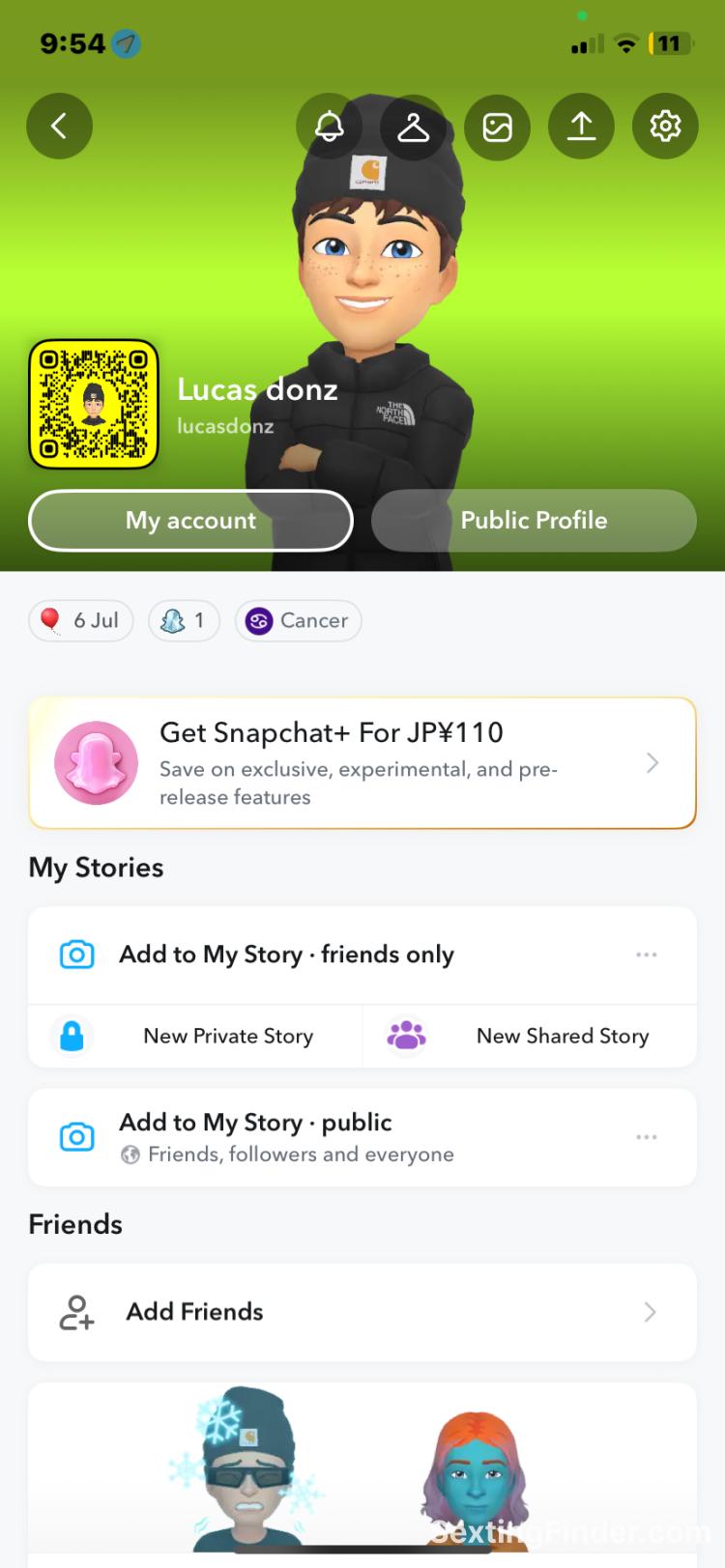Open the notifications bell
725x1568 pixels.
[330, 127]
